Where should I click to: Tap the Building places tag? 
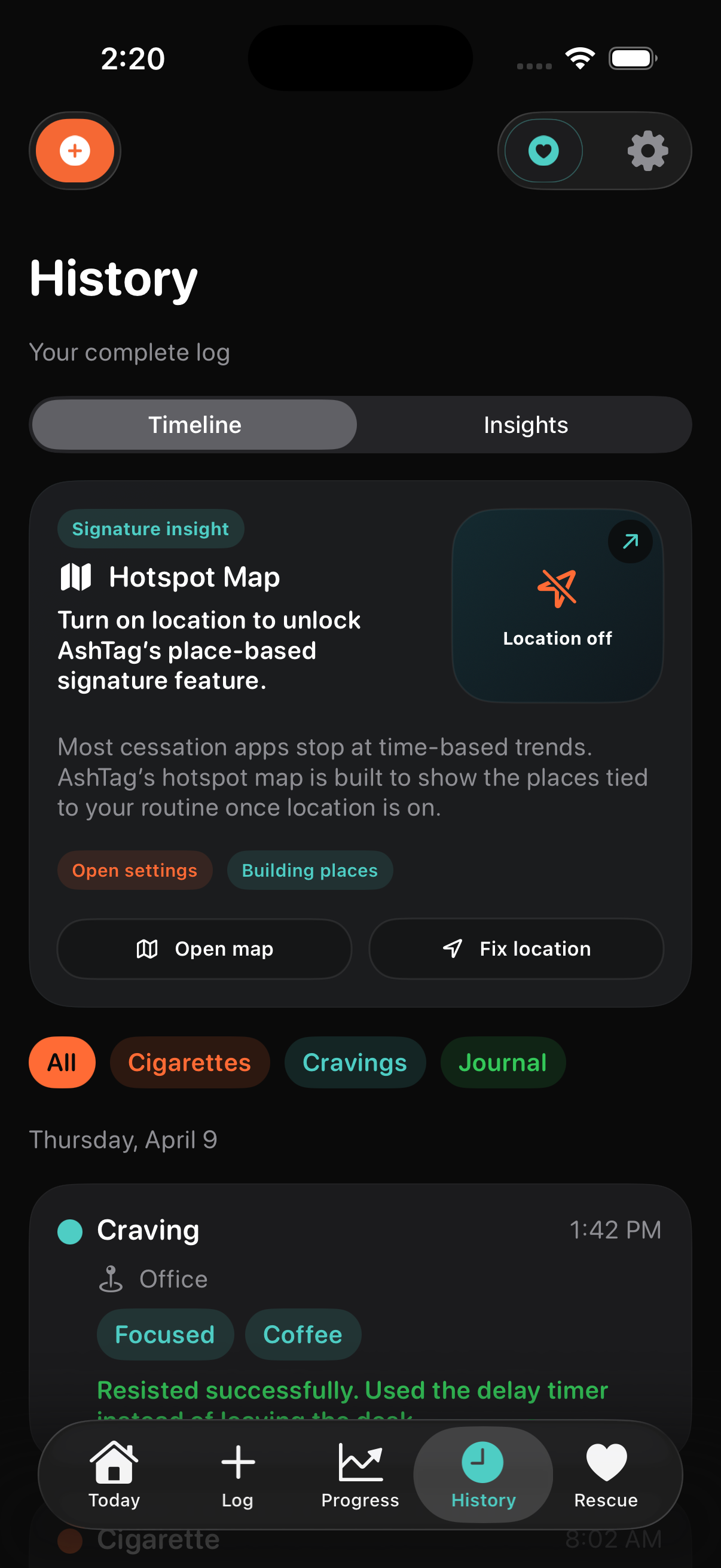[309, 871]
